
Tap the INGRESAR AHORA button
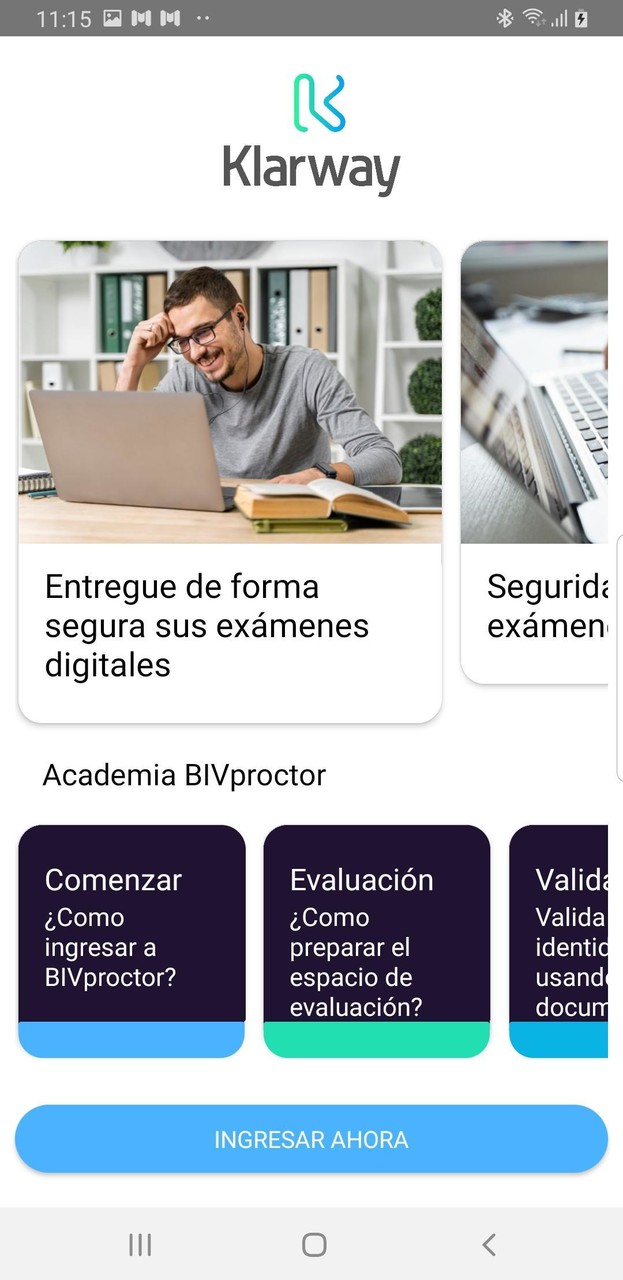pos(311,1139)
